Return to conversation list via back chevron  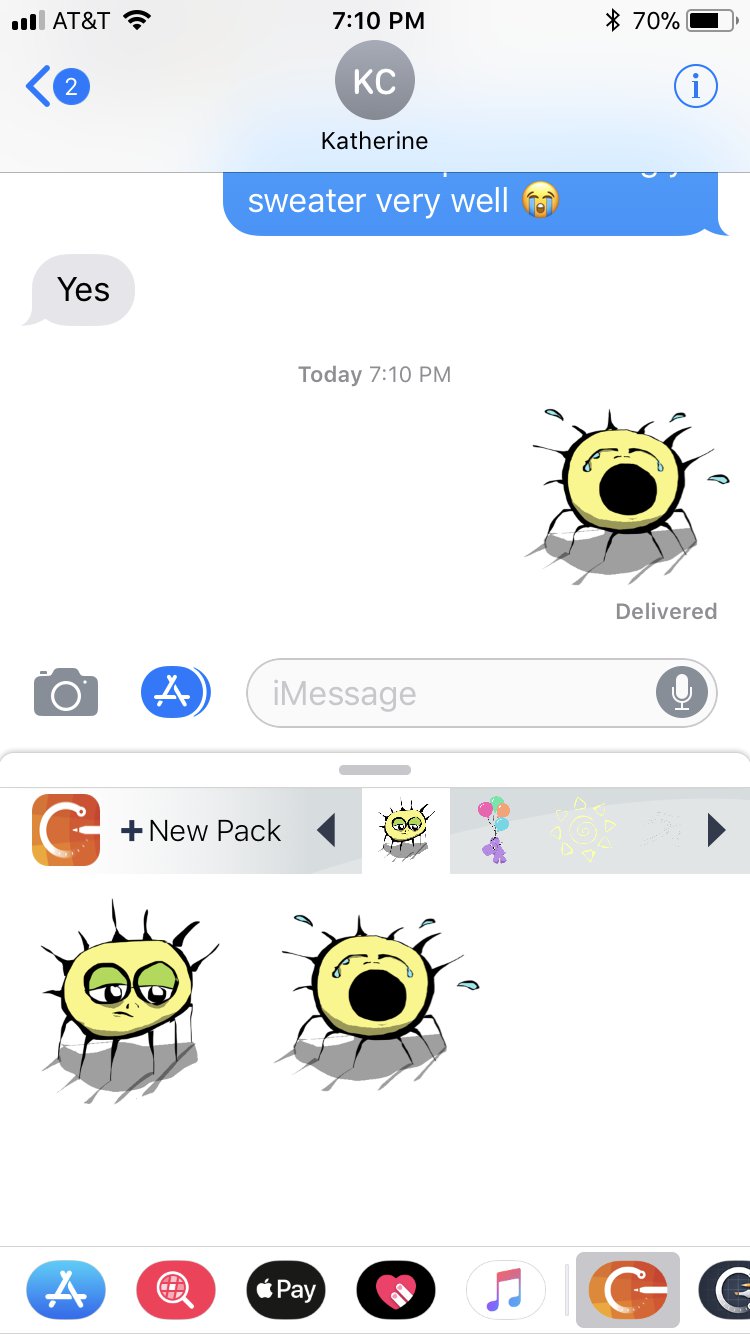tap(40, 86)
